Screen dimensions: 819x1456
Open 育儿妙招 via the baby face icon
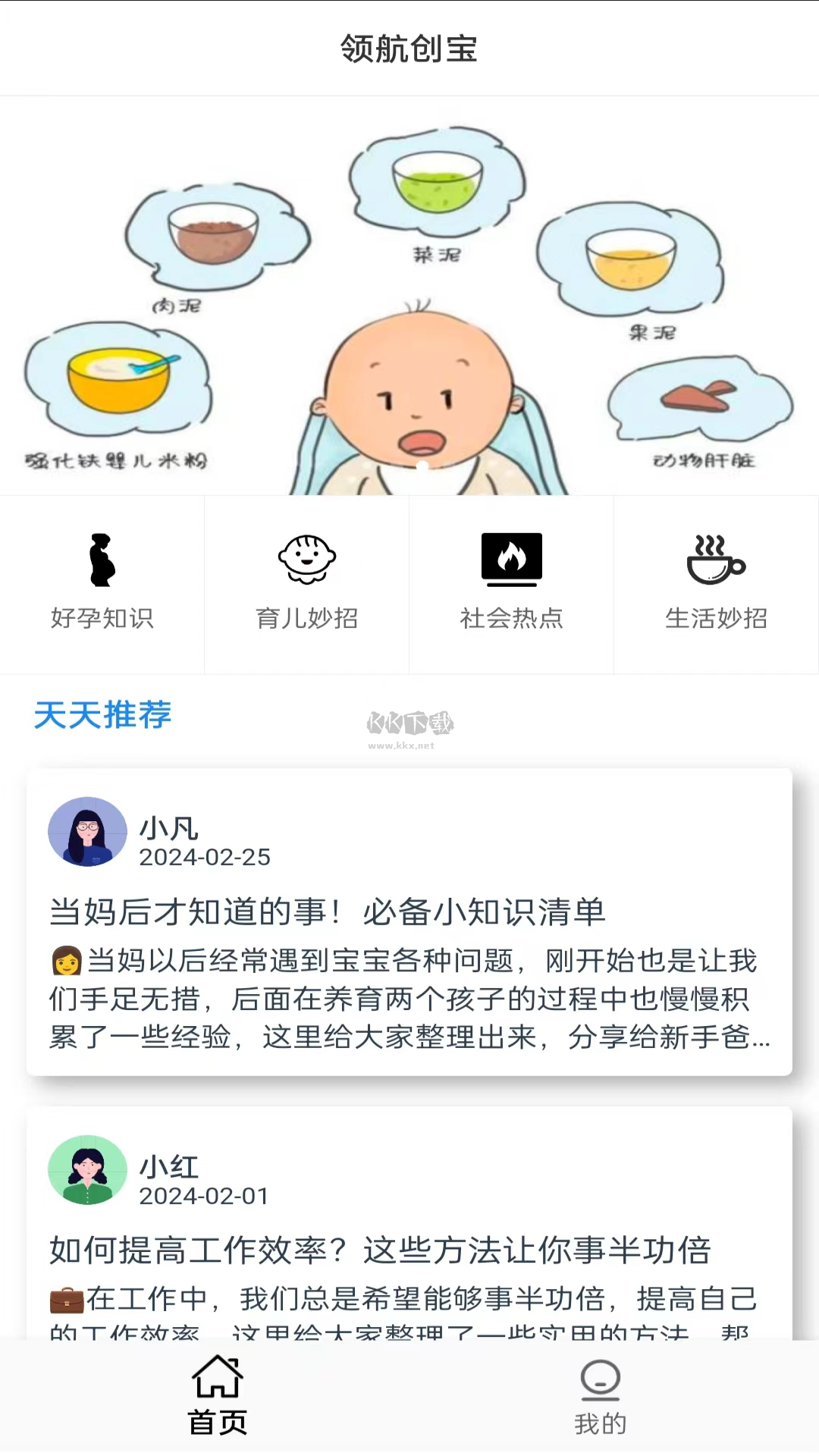coord(306,559)
